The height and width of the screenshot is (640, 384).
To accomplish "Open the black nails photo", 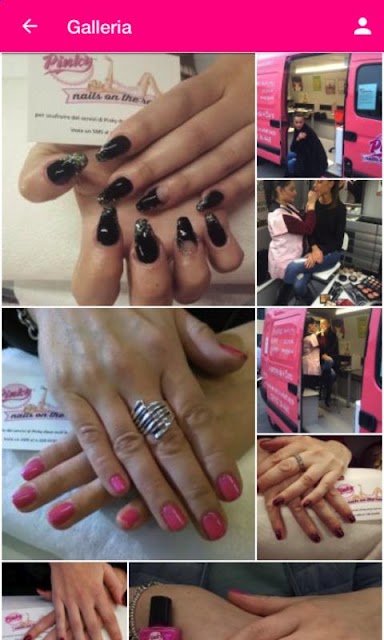I will [x=128, y=180].
